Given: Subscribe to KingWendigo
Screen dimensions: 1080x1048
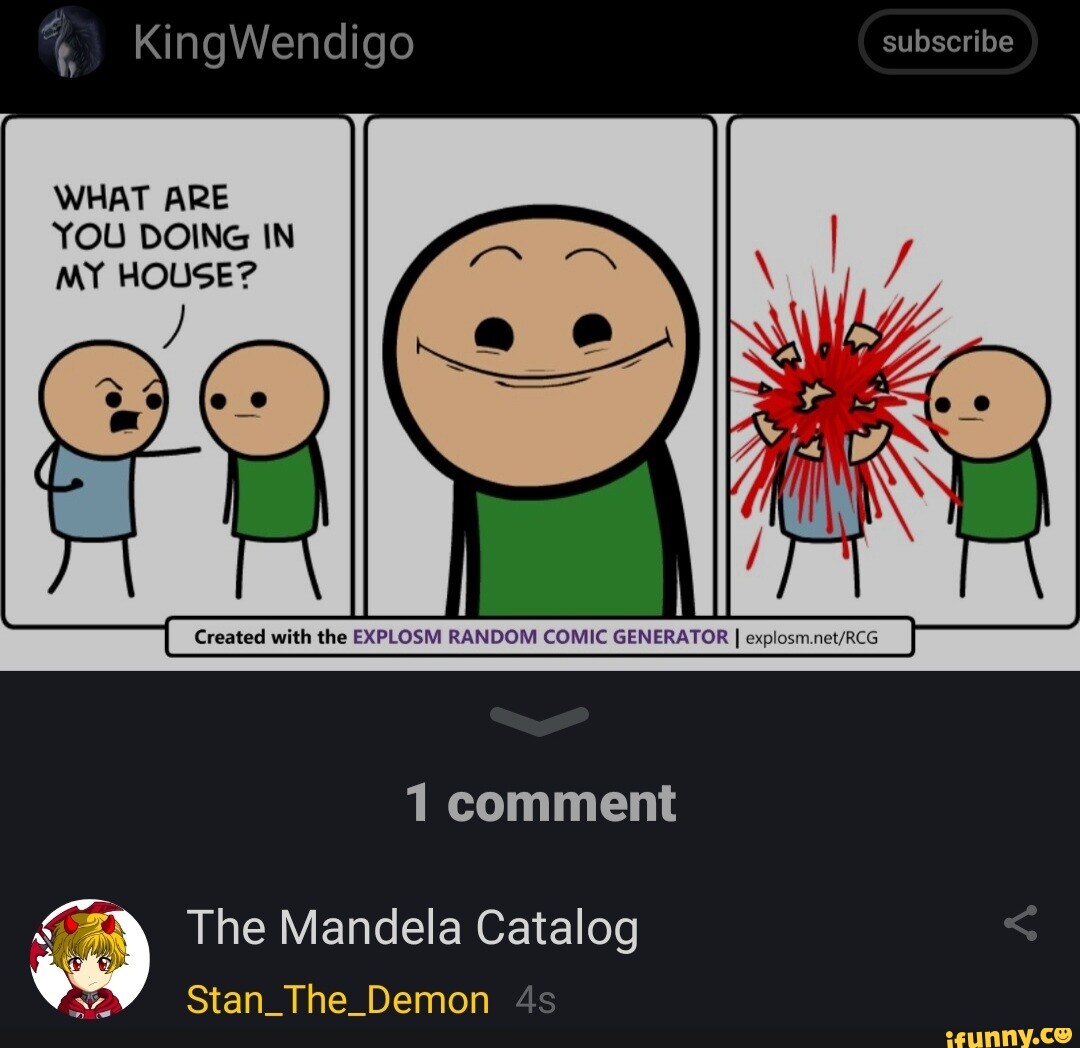Looking at the screenshot, I should (x=947, y=42).
